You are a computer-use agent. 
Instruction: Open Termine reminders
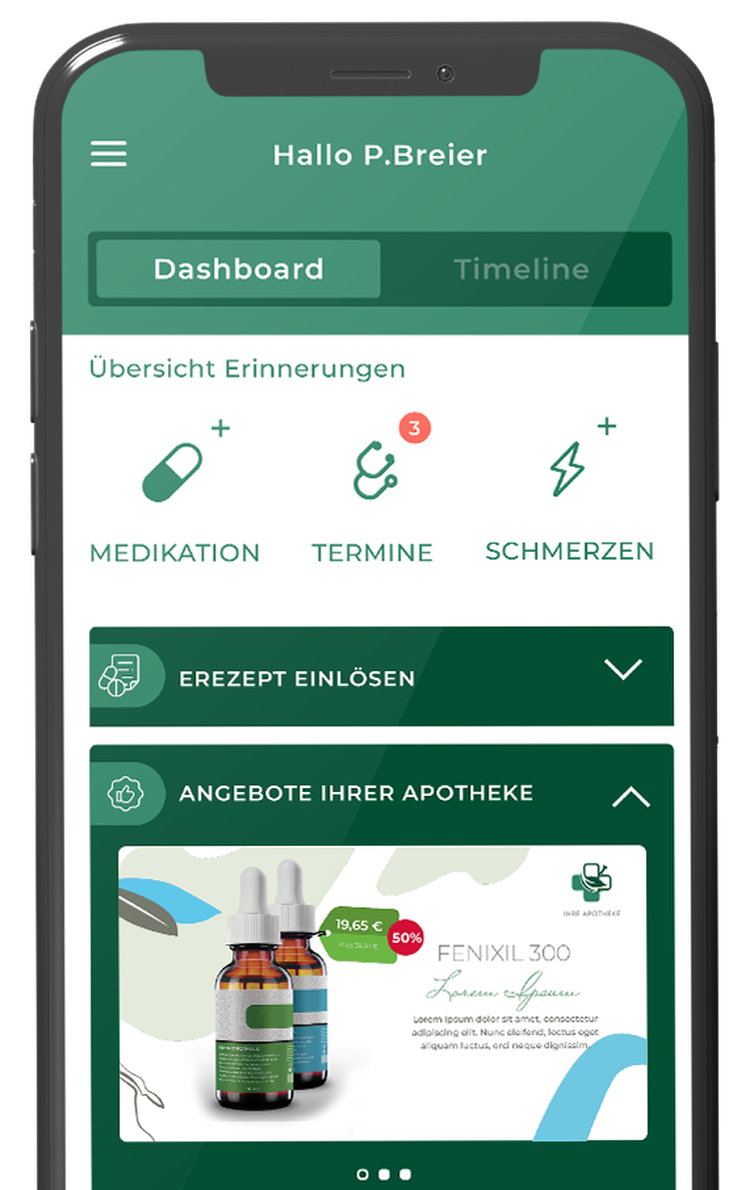pos(374,472)
